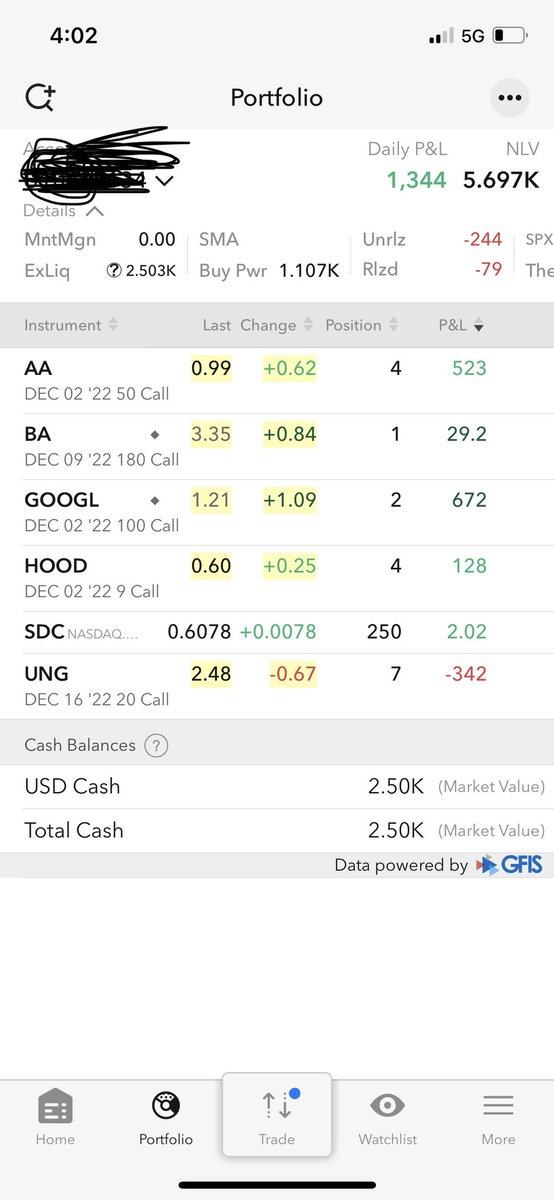Open the More menu tab
This screenshot has width=554, height=1200.
coord(498,1118)
